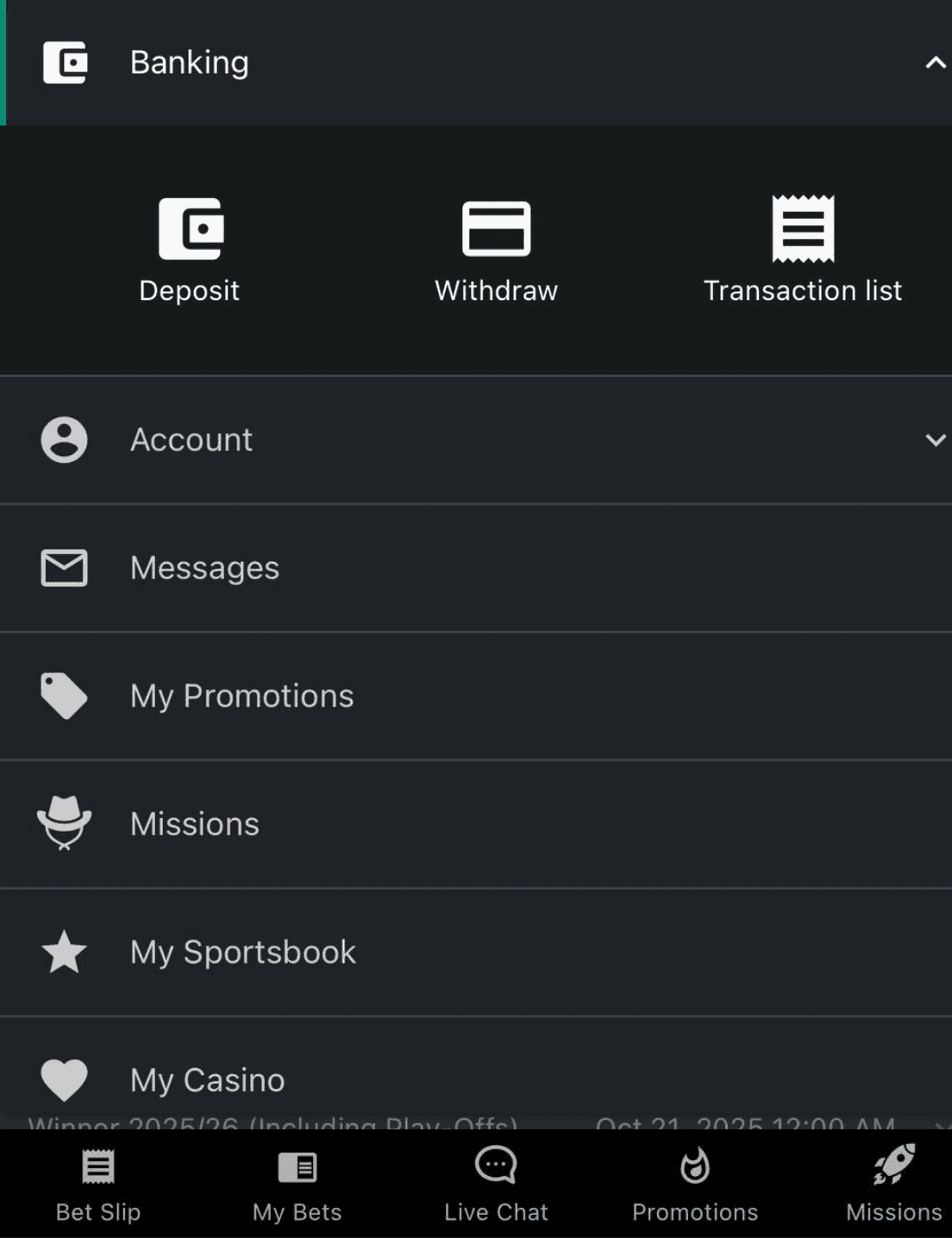This screenshot has width=952, height=1238.
Task: Click the My Sportsbook star icon
Action: point(63,952)
